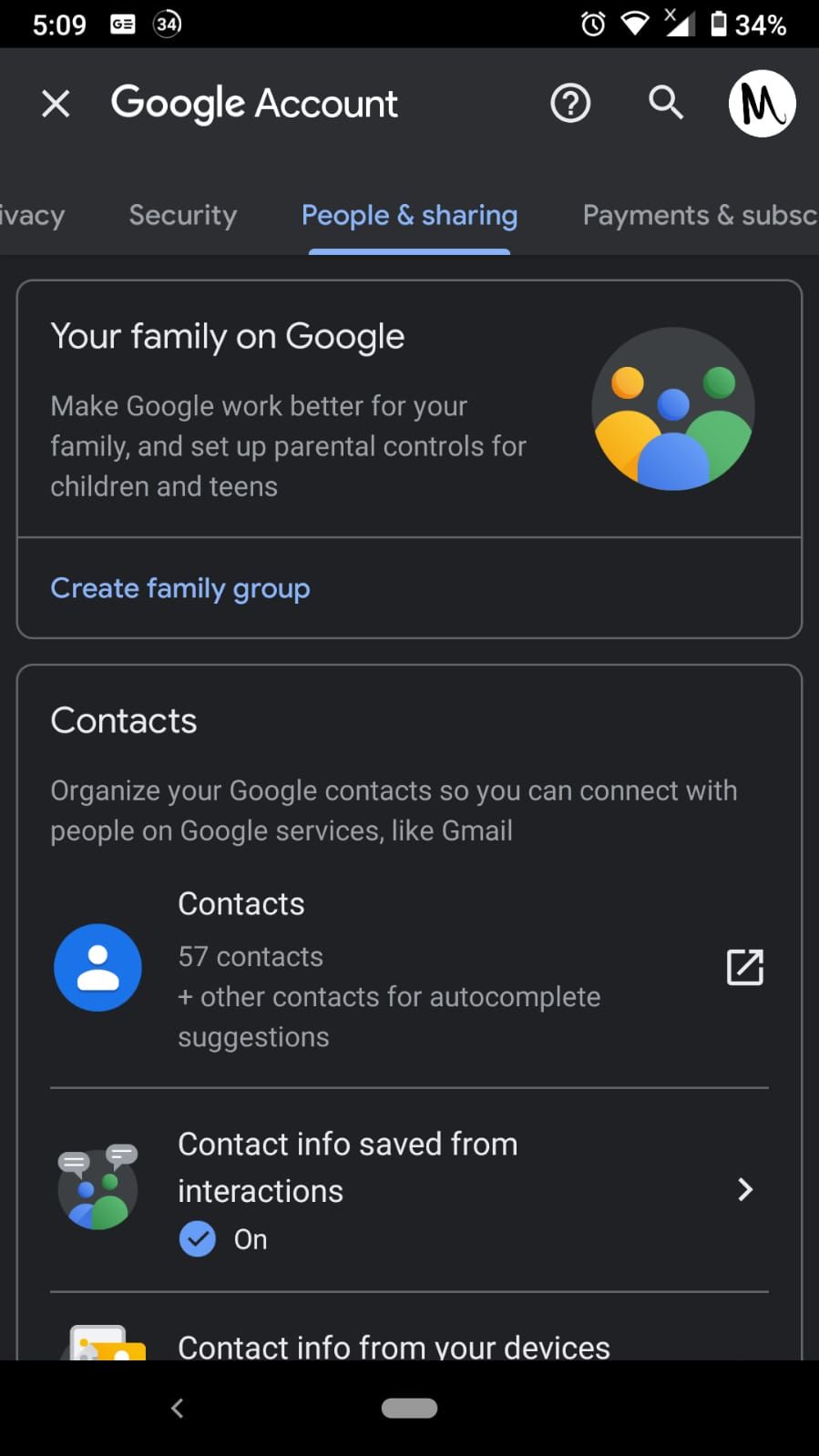Close the Google Account screen
The height and width of the screenshot is (1456, 819).
click(56, 103)
